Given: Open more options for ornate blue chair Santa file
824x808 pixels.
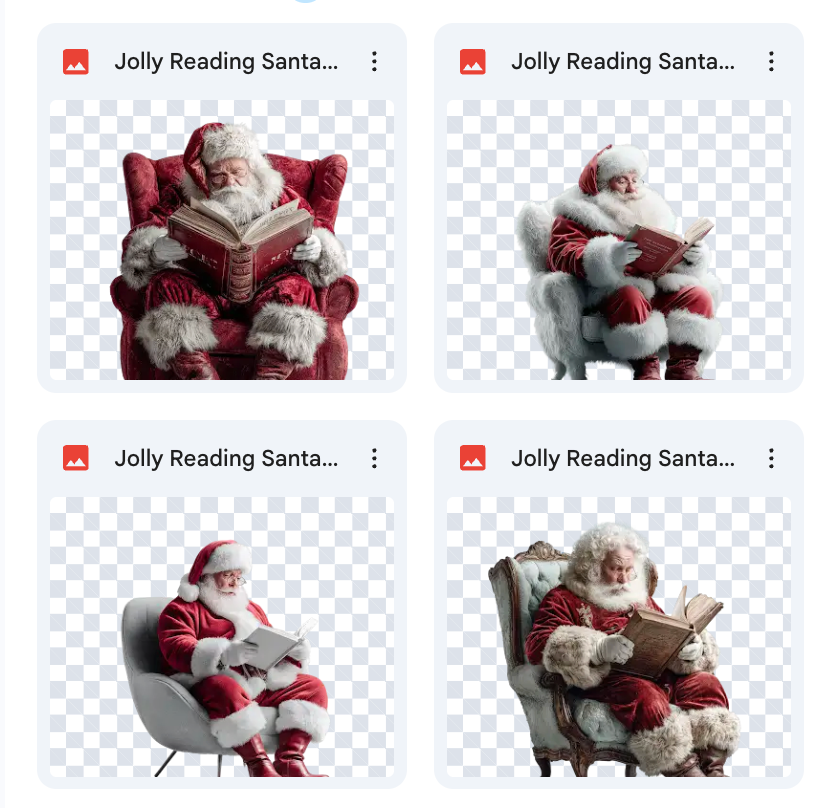Looking at the screenshot, I should (x=771, y=459).
